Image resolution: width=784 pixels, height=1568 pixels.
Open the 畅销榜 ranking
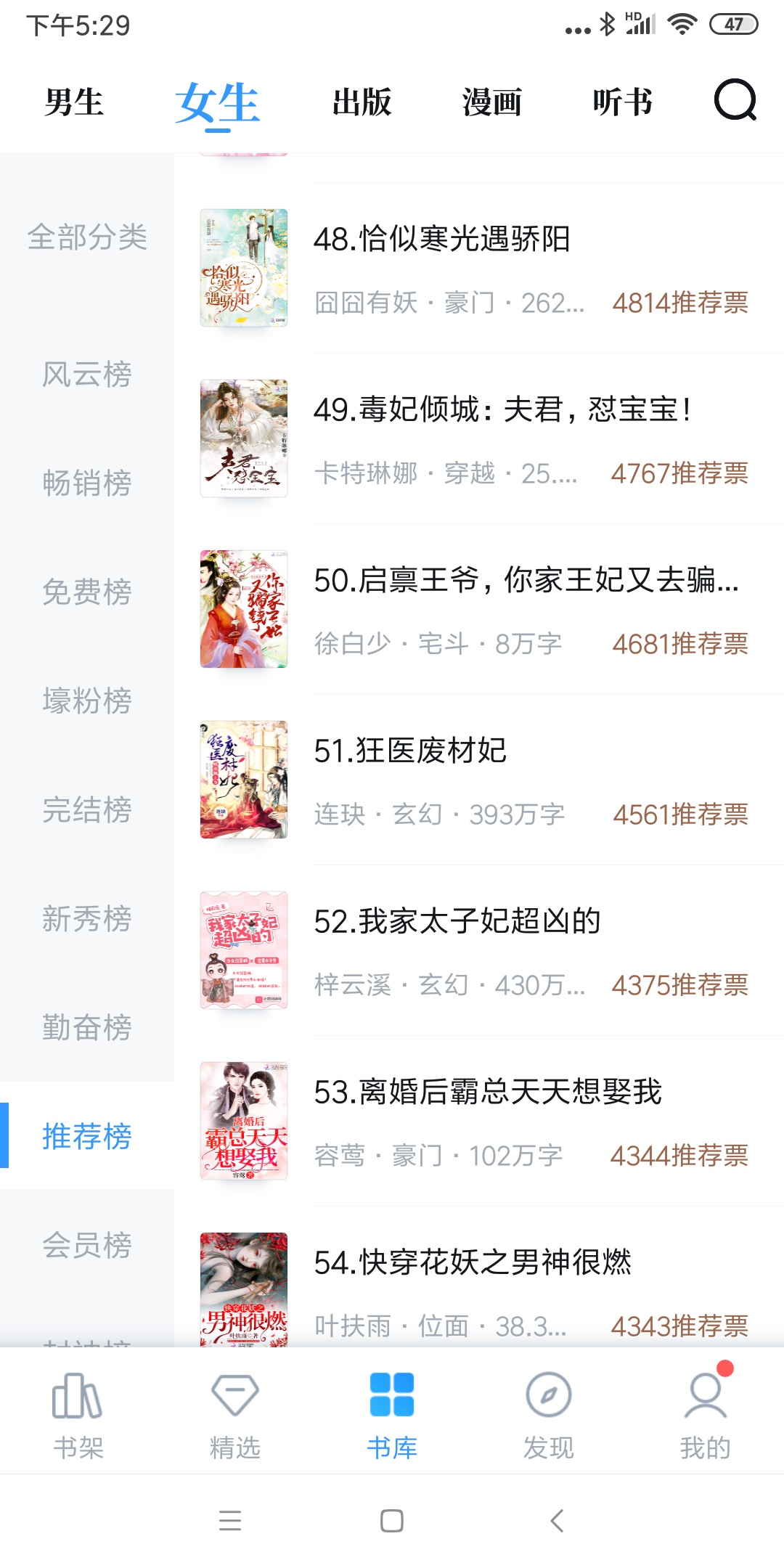pos(87,483)
